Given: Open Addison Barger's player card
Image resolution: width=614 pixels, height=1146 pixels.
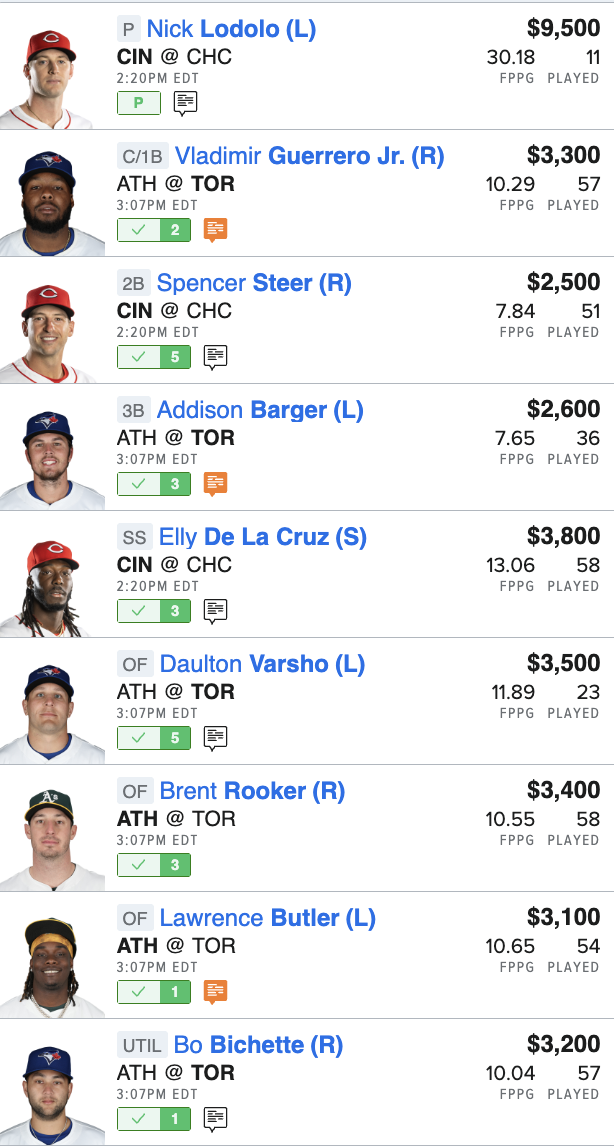Looking at the screenshot, I should (x=260, y=410).
